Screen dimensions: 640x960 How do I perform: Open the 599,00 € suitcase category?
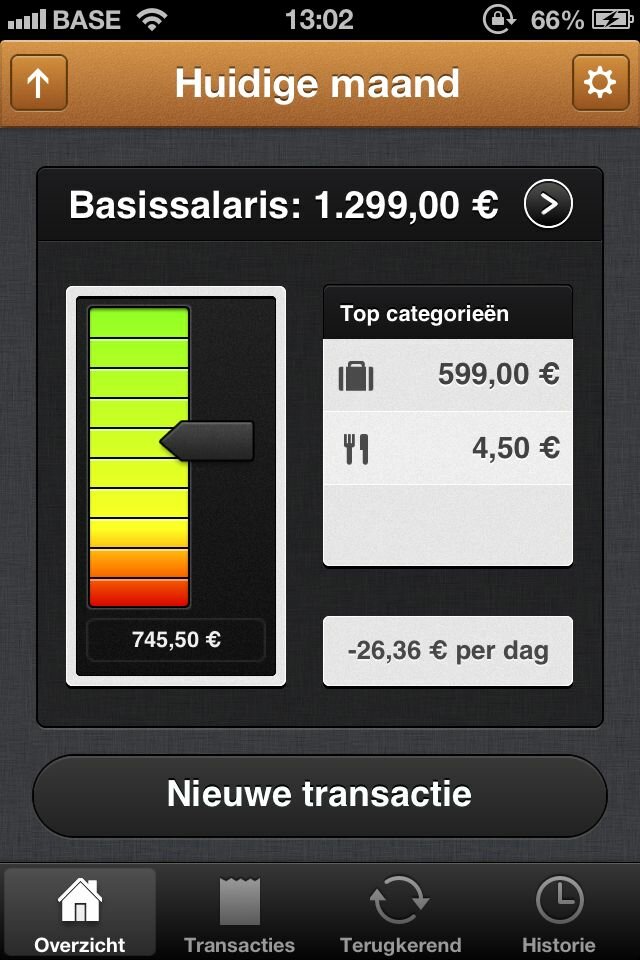[448, 376]
